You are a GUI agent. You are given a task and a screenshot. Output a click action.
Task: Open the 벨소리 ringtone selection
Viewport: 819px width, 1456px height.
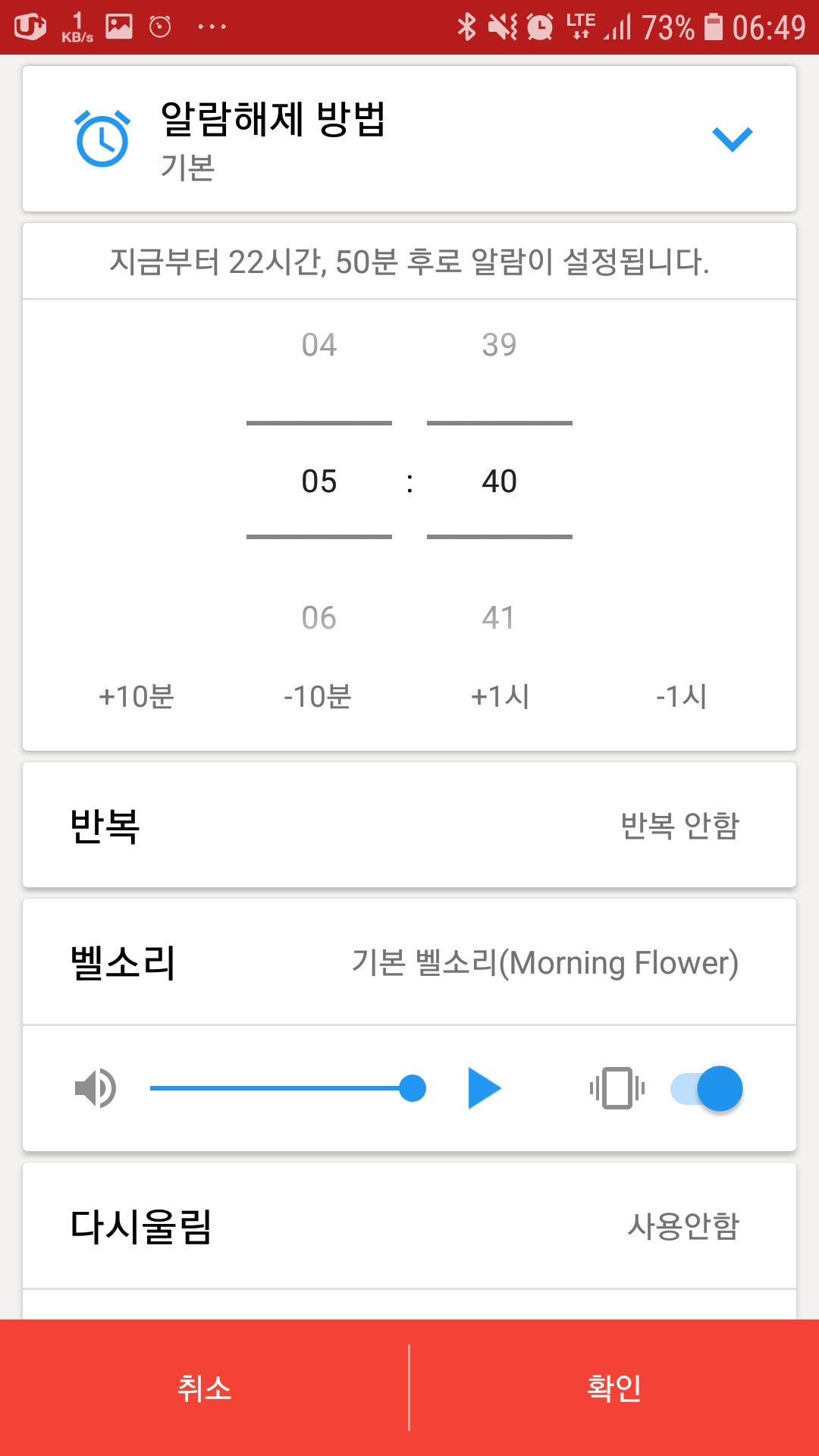coord(409,962)
